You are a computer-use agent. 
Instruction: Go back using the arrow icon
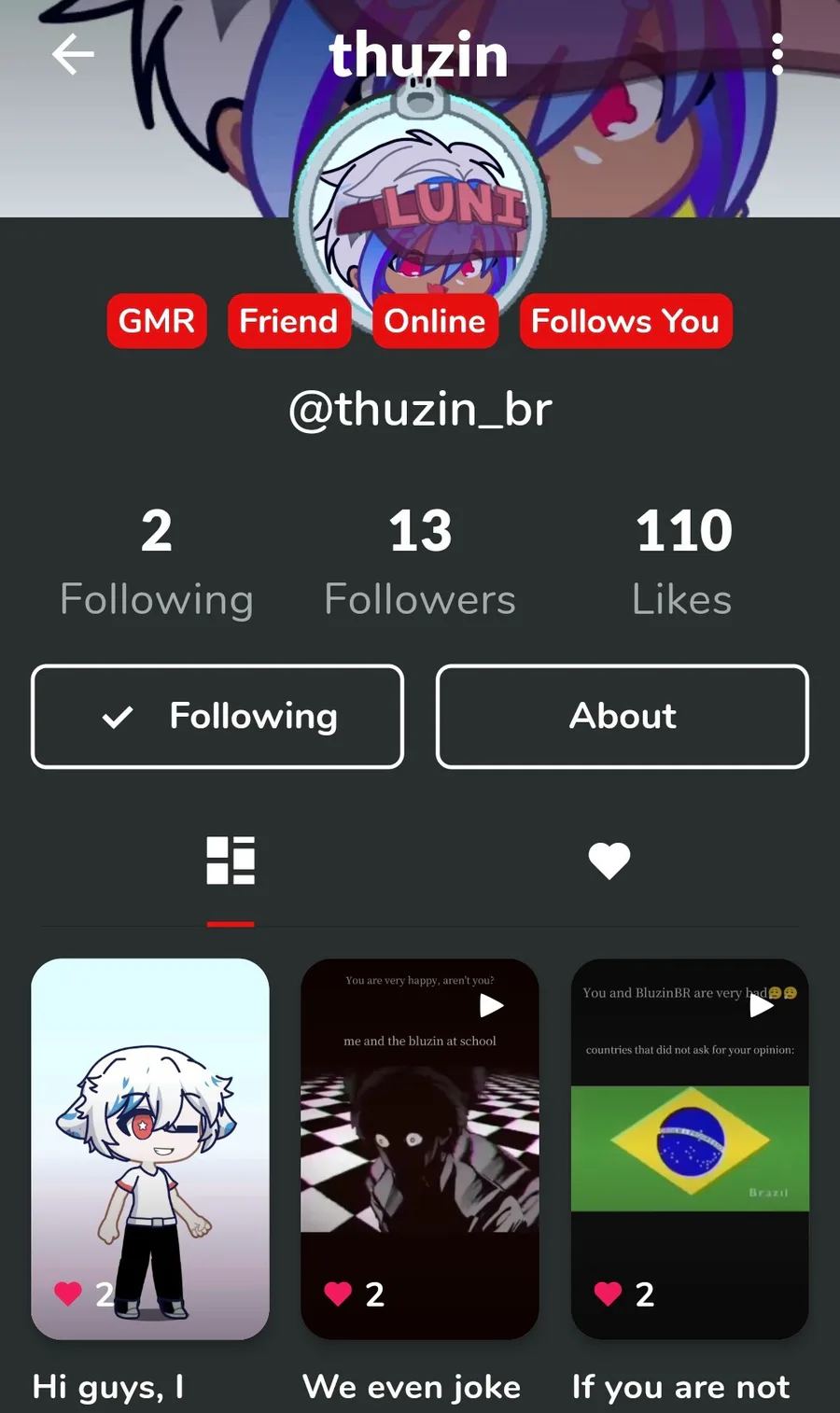tap(73, 54)
